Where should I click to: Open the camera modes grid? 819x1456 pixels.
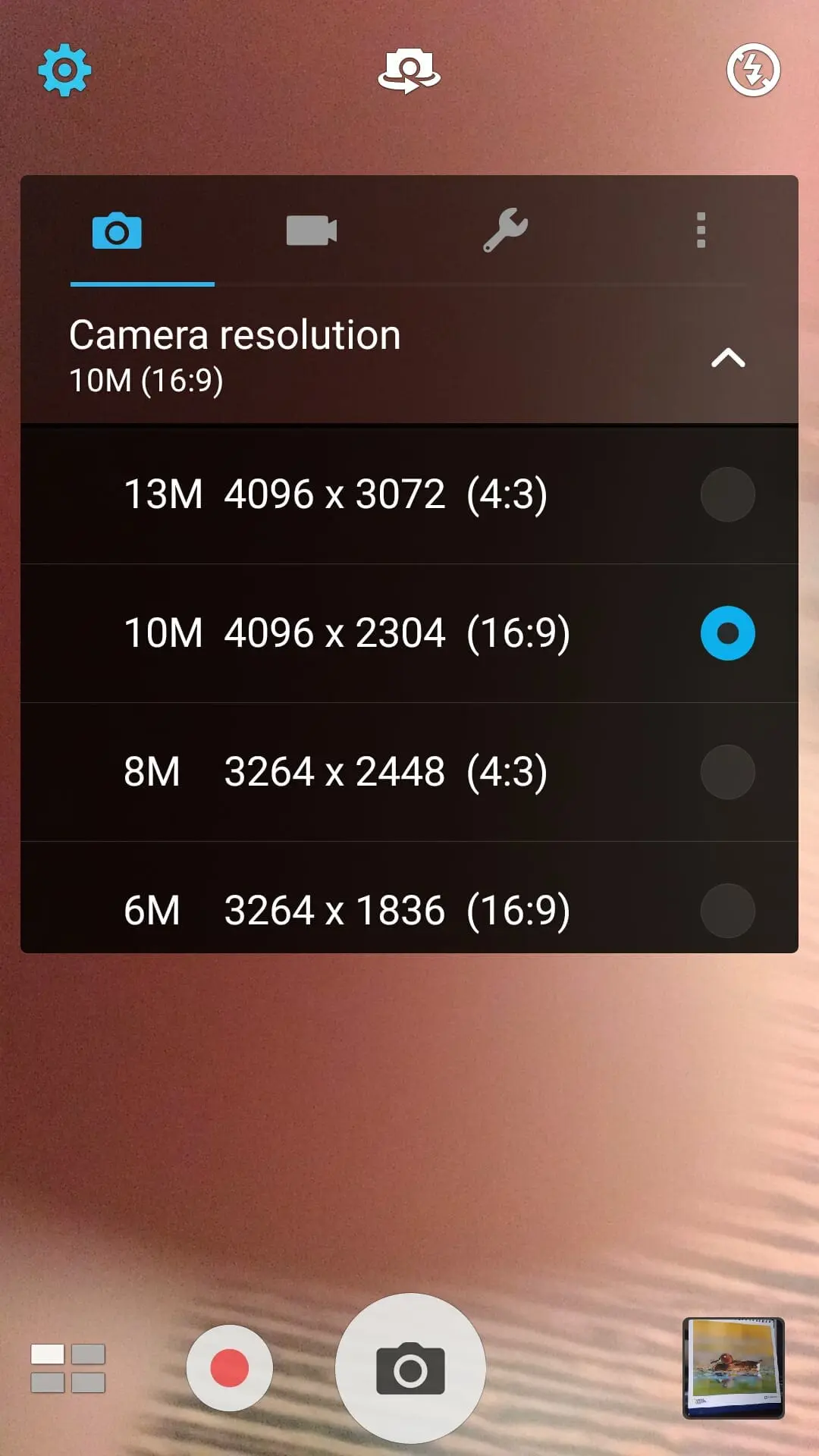[x=68, y=1368]
